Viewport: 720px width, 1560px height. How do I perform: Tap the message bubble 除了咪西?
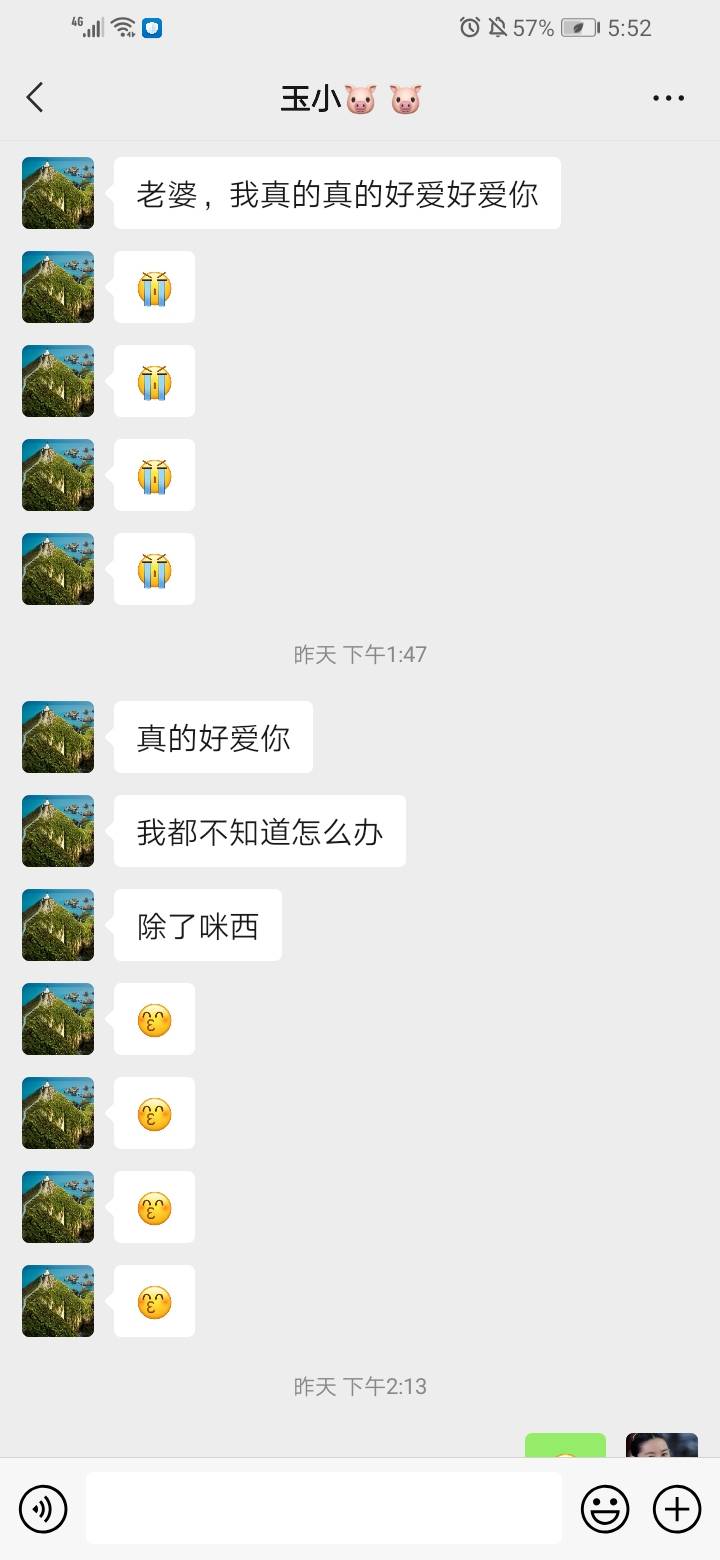[197, 925]
